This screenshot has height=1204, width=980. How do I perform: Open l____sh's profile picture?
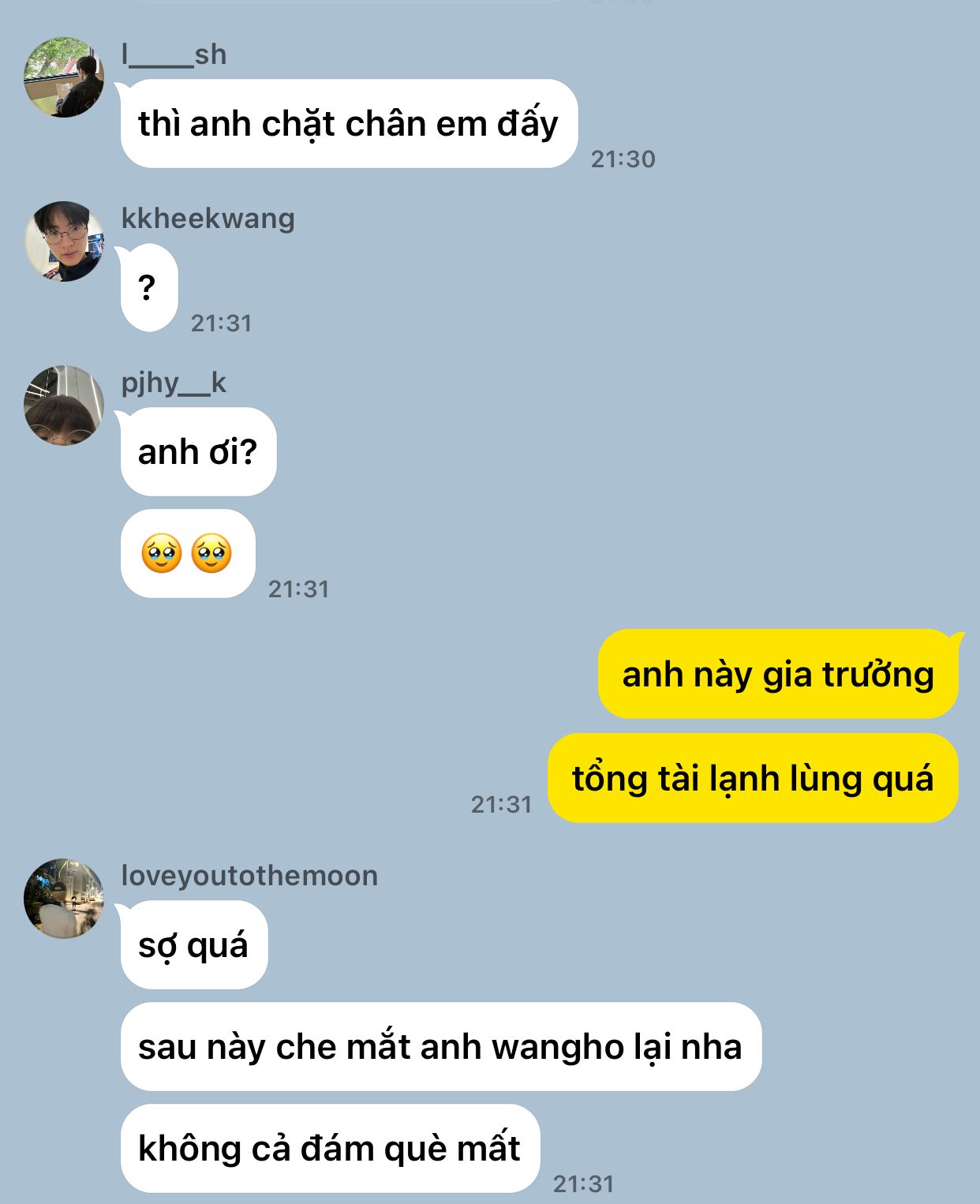coord(64,77)
